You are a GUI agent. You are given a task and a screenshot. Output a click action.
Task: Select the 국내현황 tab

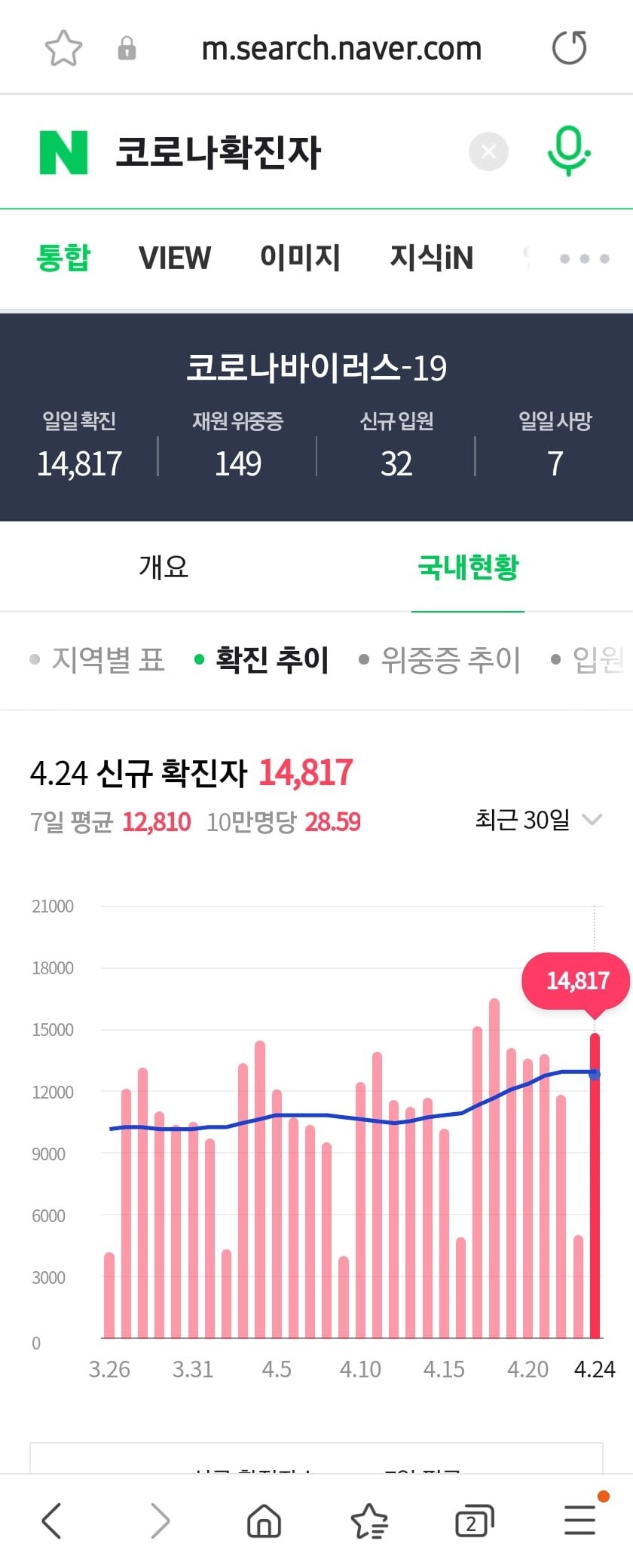[468, 567]
